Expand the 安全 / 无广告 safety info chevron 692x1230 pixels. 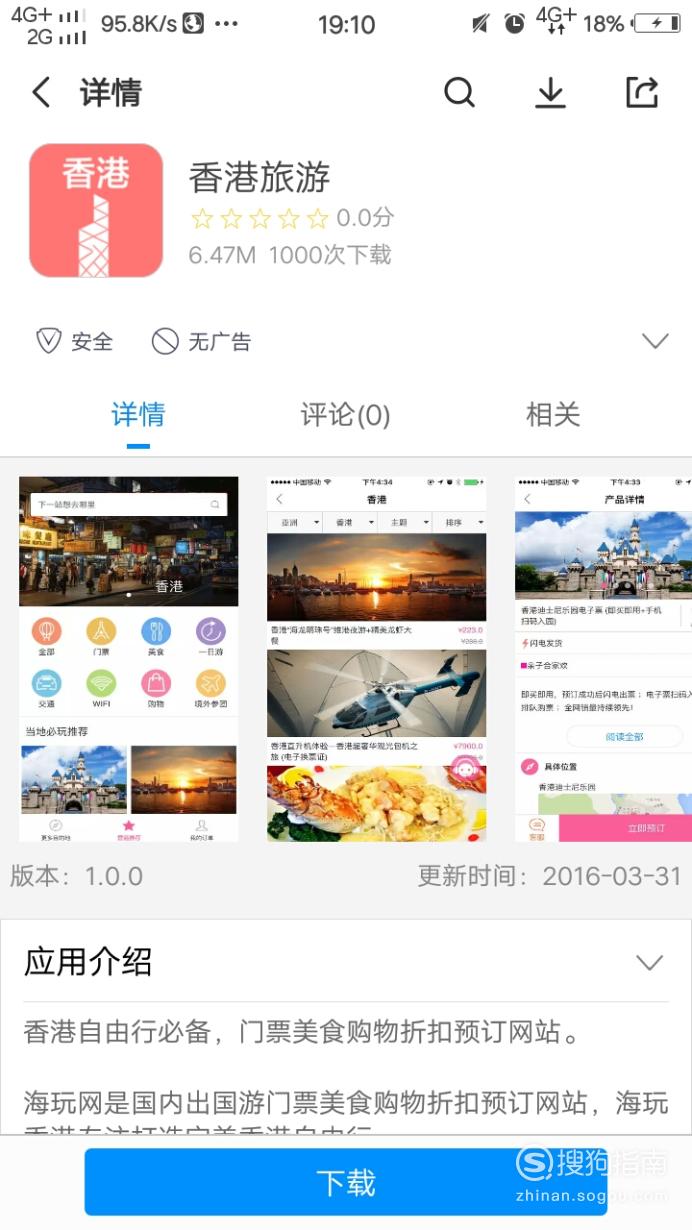click(x=655, y=342)
